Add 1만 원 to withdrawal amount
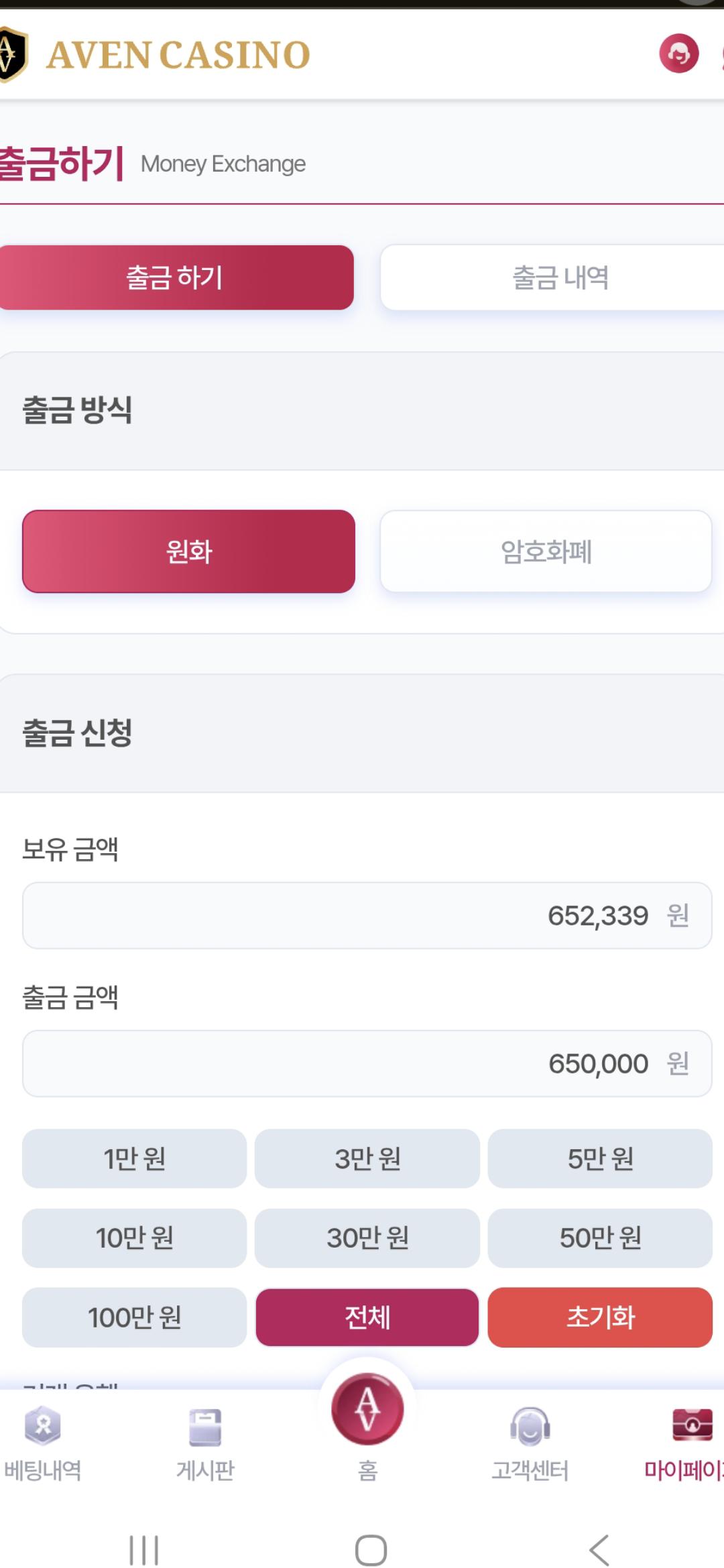Viewport: 724px width, 1568px height. pos(134,1159)
